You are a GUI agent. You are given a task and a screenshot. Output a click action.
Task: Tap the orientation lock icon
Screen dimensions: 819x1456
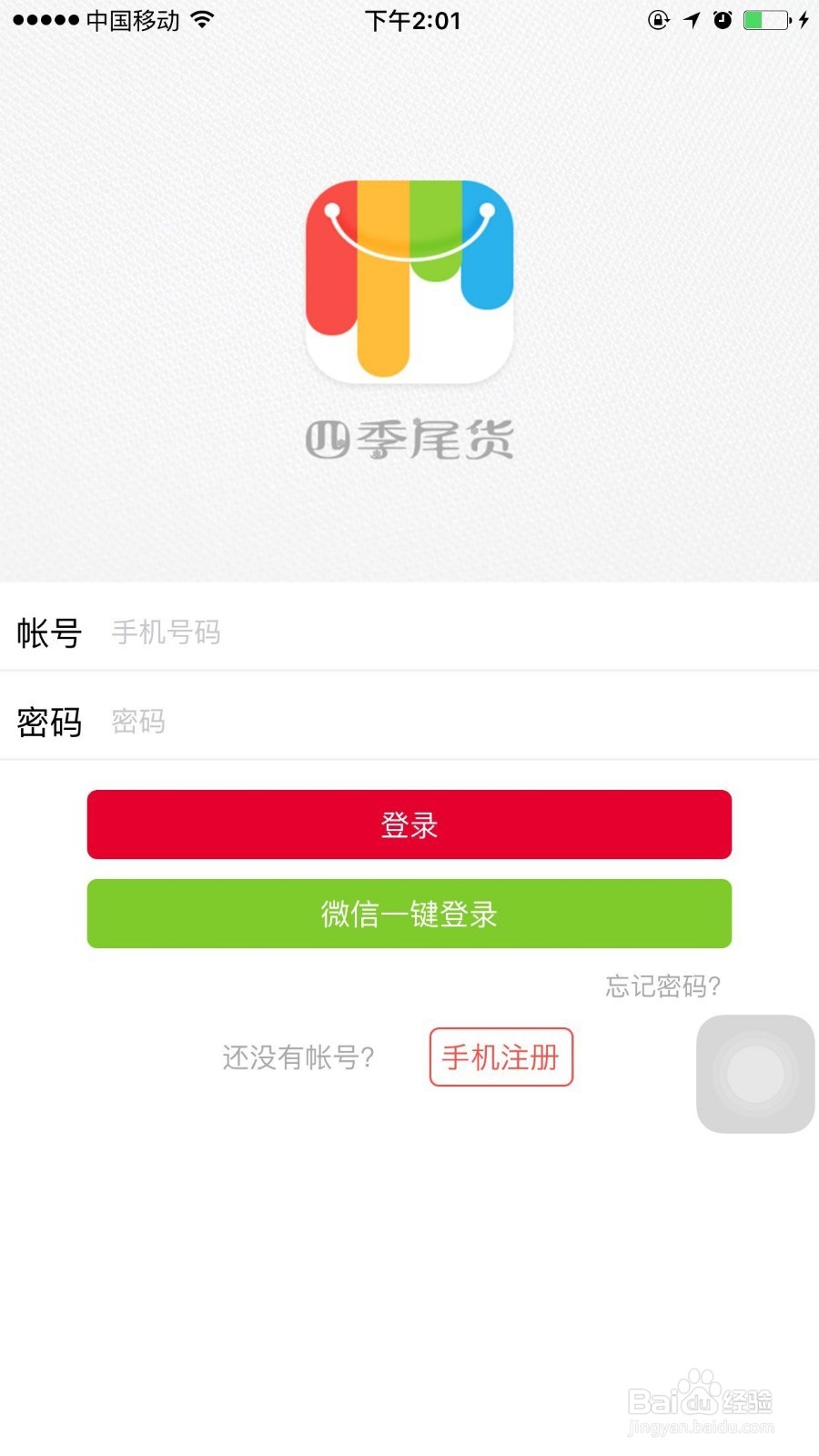coord(657,20)
